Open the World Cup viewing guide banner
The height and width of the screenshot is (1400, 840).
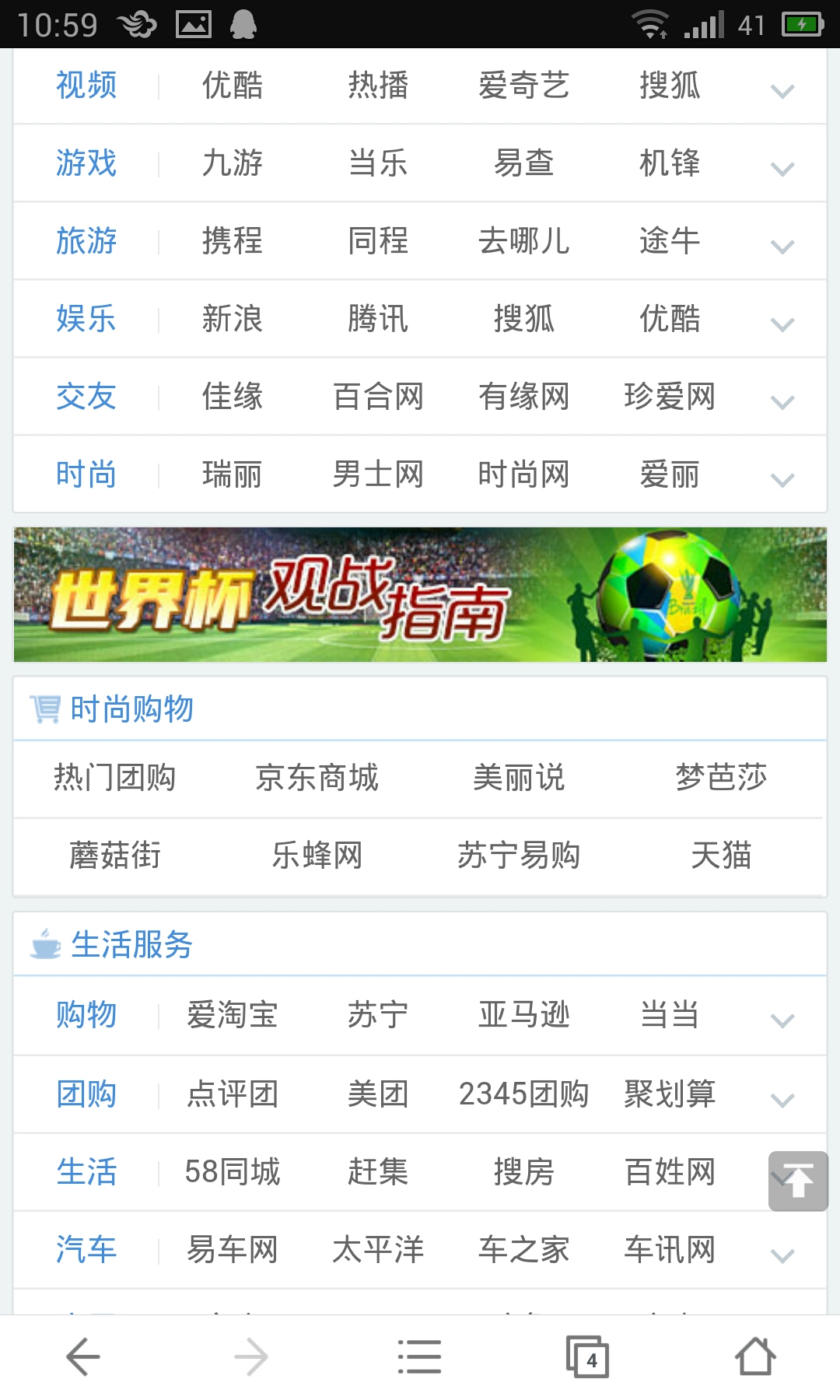tap(420, 595)
